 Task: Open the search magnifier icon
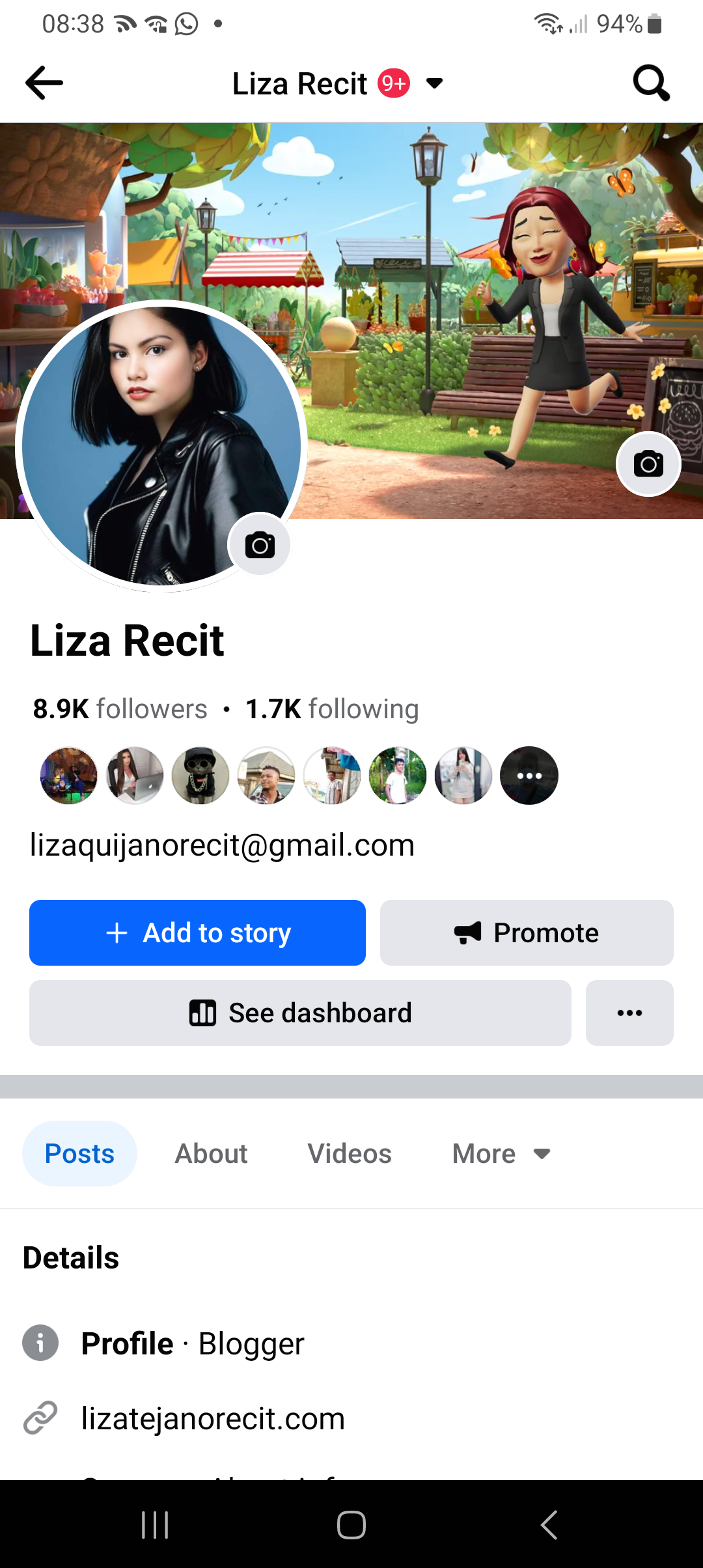(x=651, y=83)
